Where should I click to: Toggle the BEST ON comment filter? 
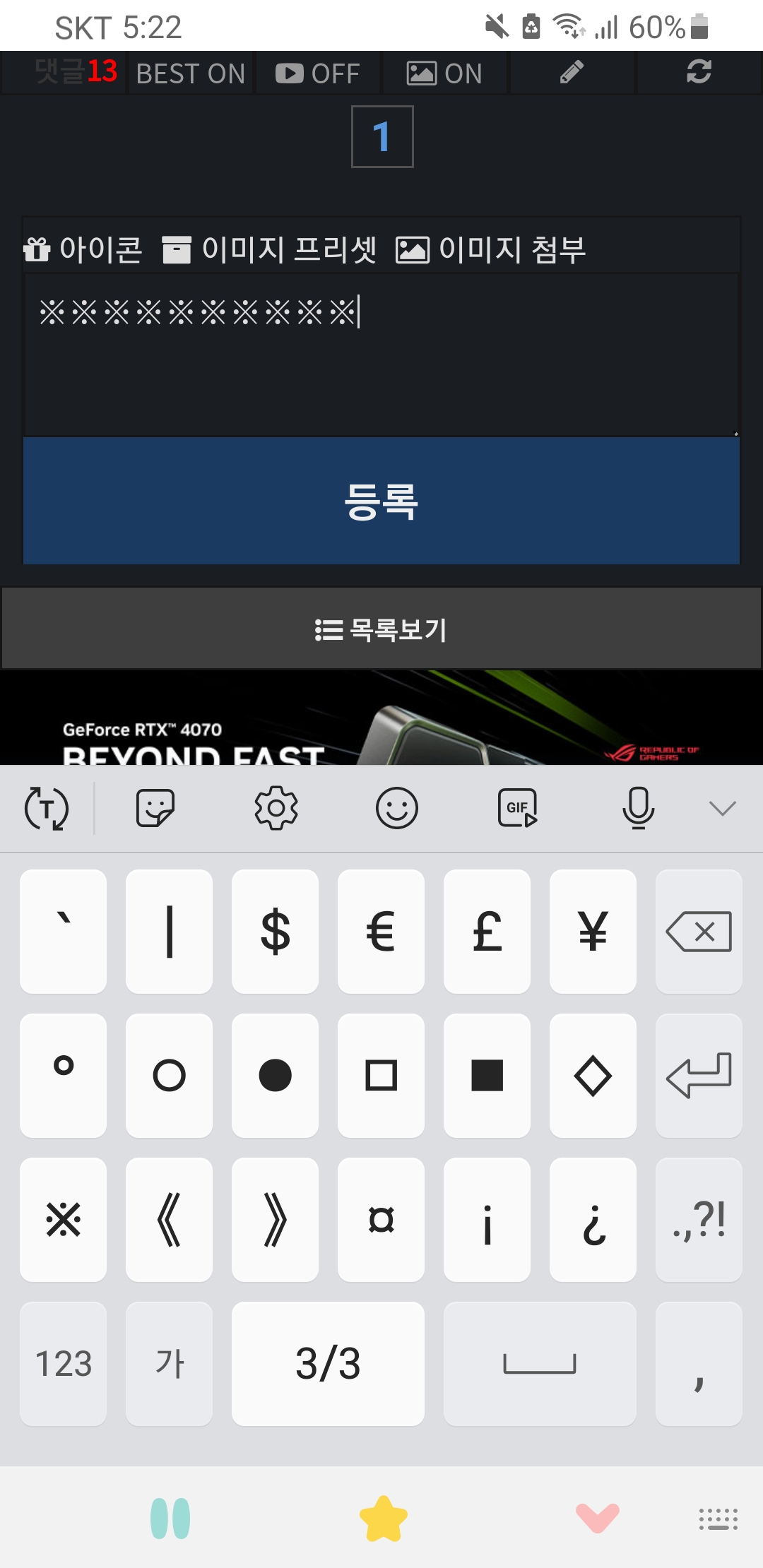point(190,73)
